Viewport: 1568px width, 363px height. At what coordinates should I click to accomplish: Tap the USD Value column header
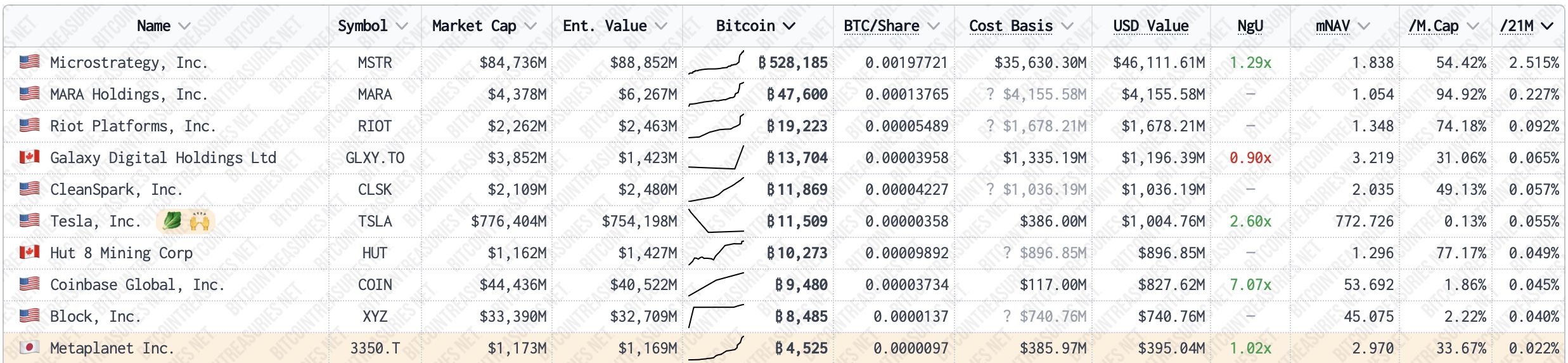pos(1150,26)
